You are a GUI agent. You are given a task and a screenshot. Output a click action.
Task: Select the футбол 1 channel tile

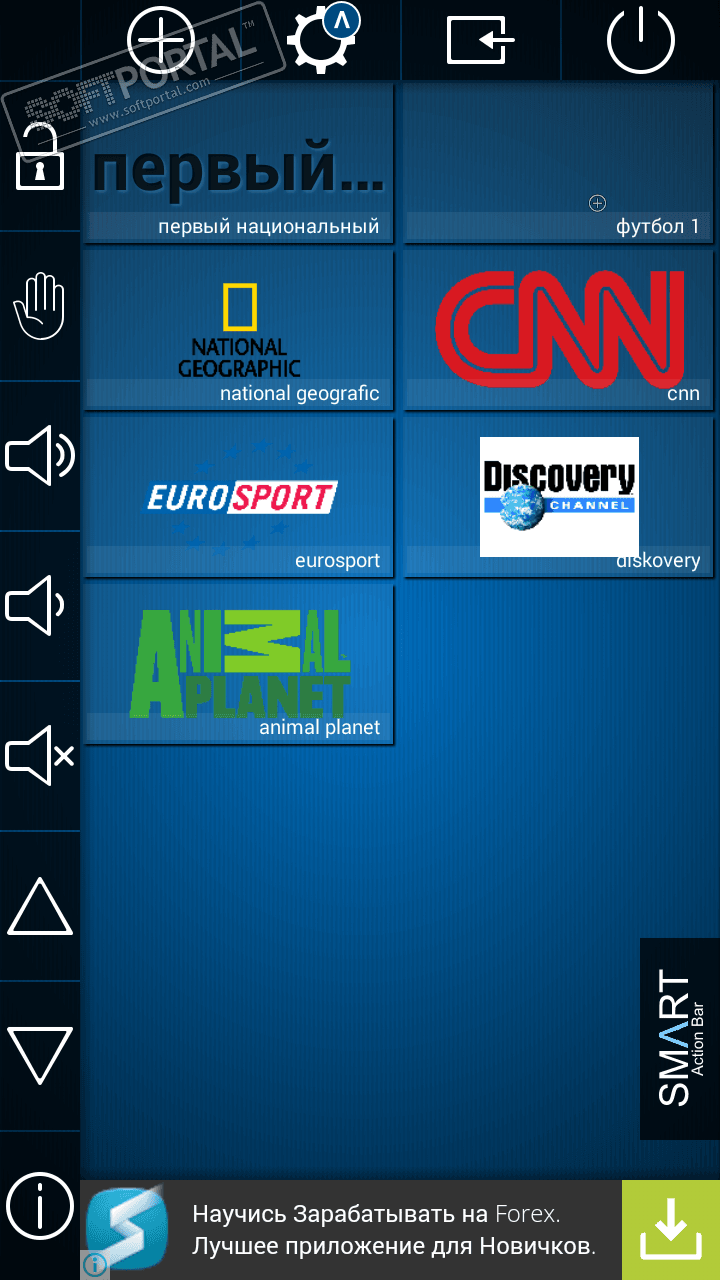point(558,164)
